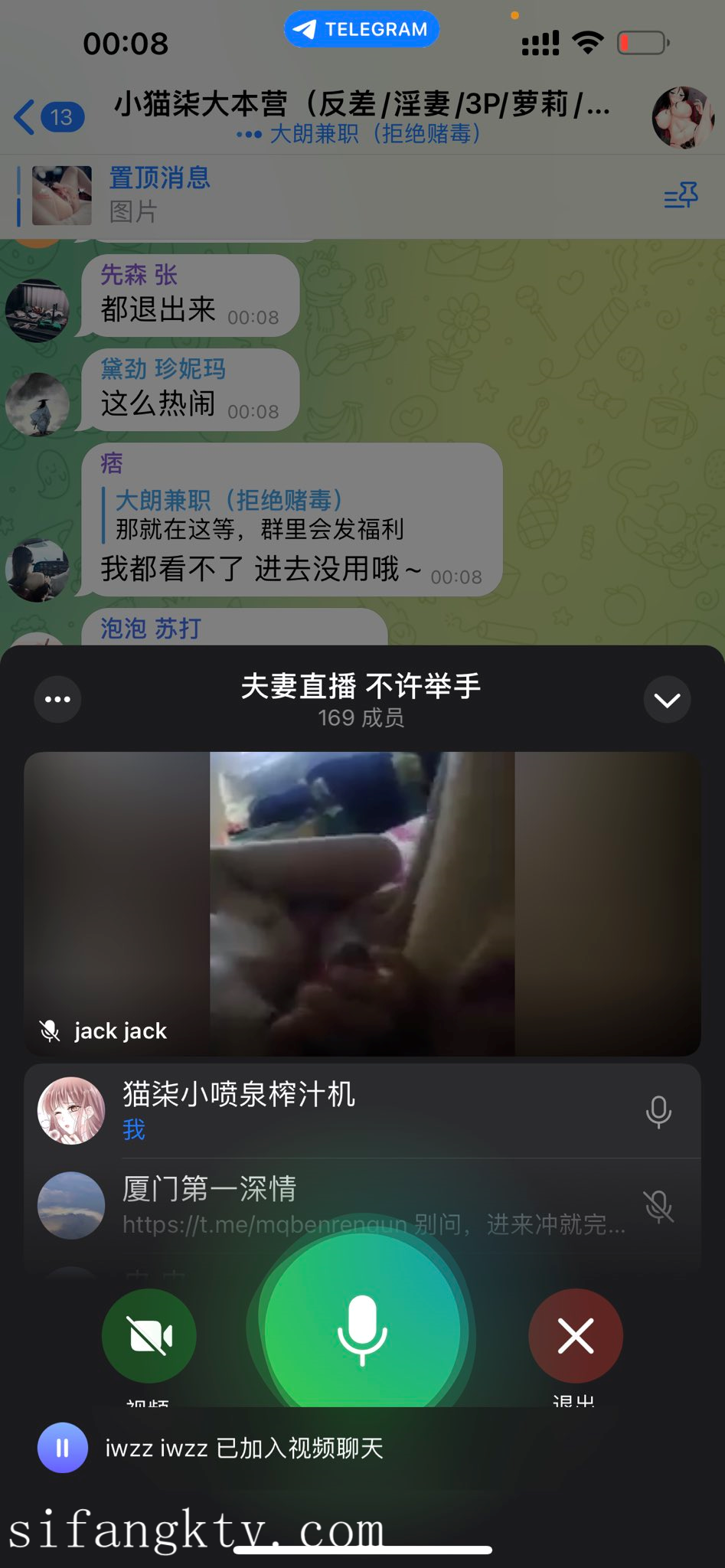This screenshot has width=725, height=1568.
Task: Open the group profile avatar
Action: coord(682,117)
